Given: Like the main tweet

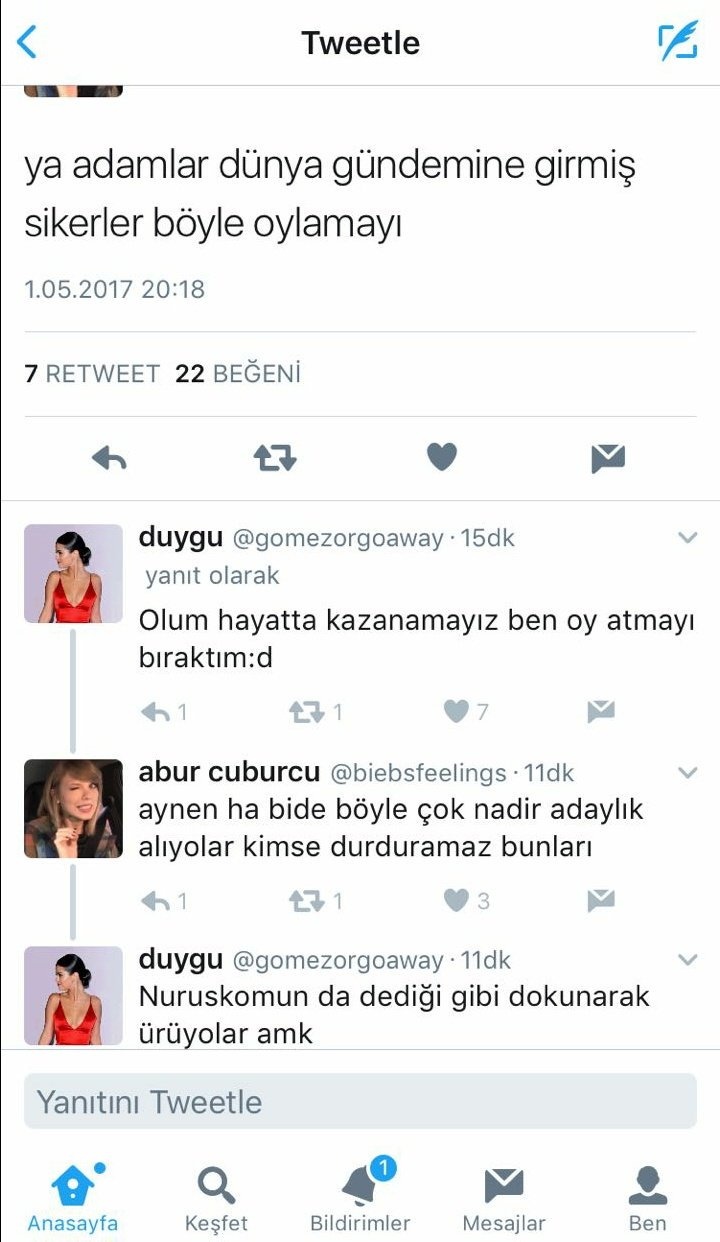Looking at the screenshot, I should coord(441,458).
